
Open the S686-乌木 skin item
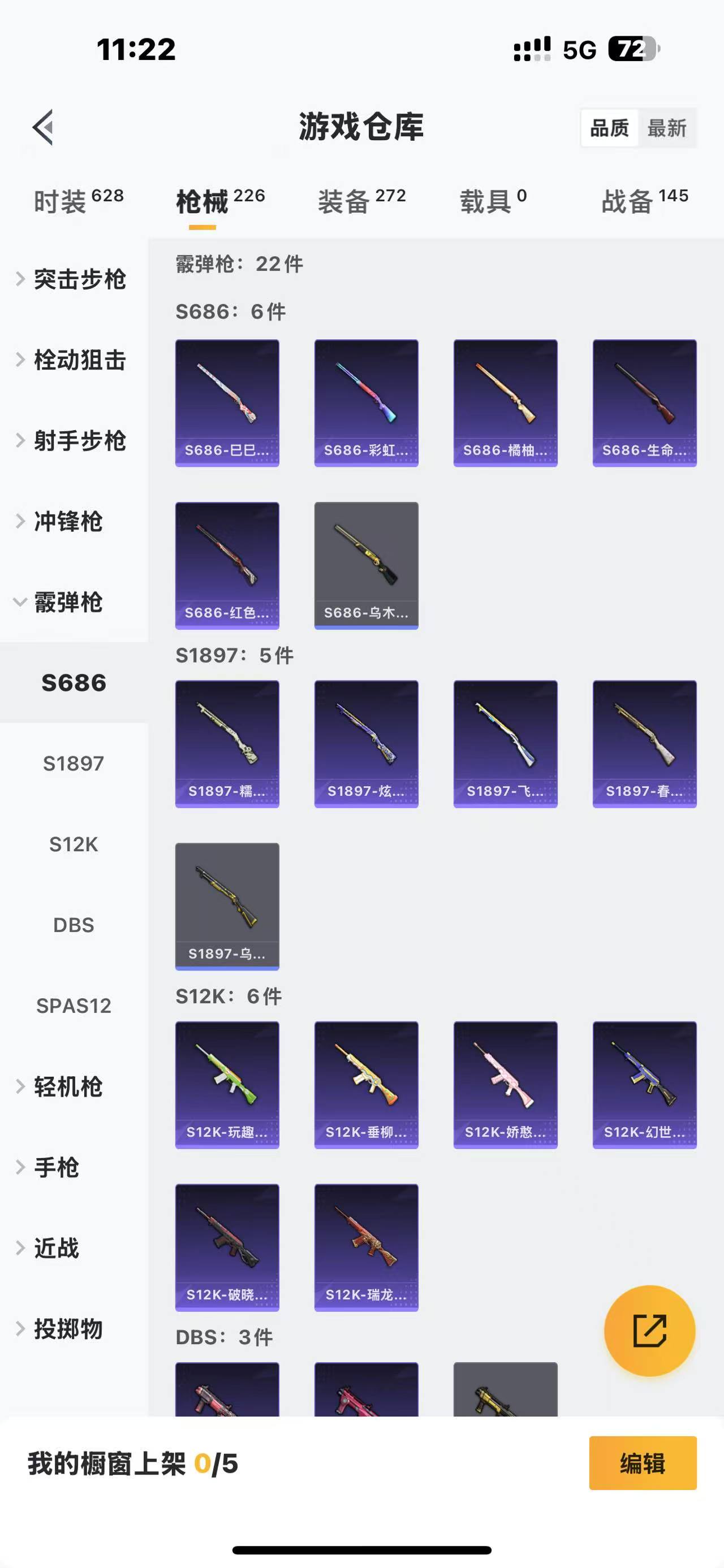366,565
